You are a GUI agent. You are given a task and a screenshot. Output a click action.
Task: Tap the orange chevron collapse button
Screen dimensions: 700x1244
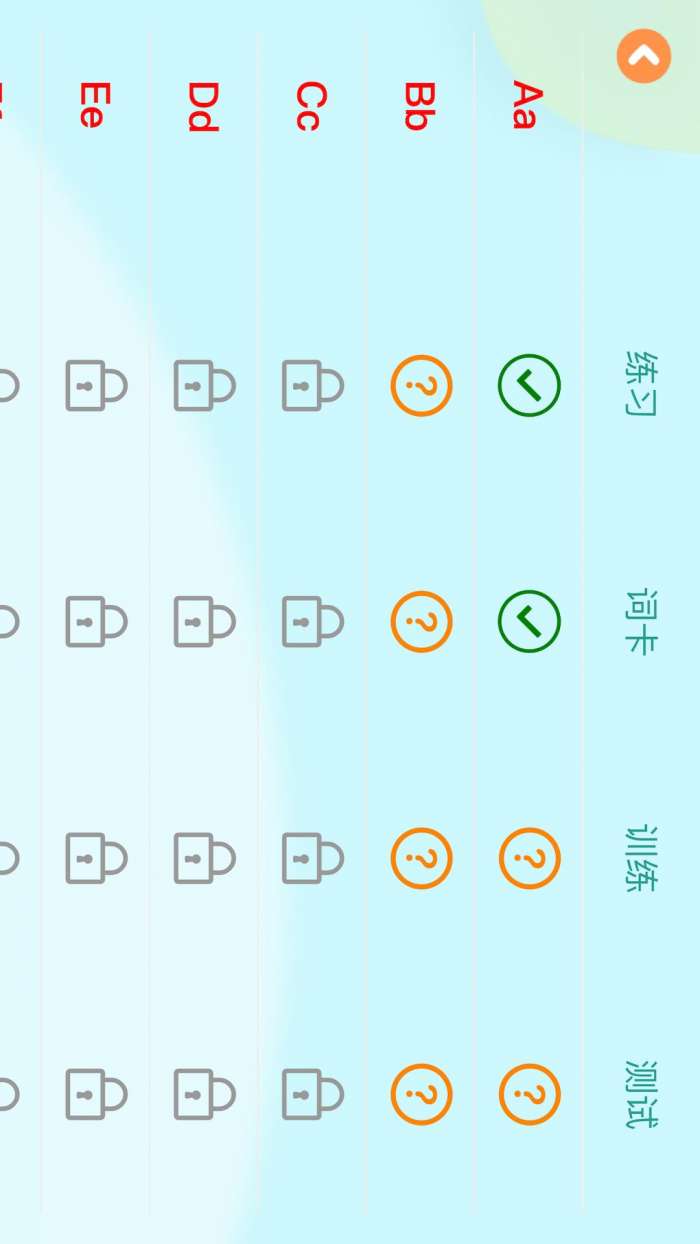tap(643, 56)
